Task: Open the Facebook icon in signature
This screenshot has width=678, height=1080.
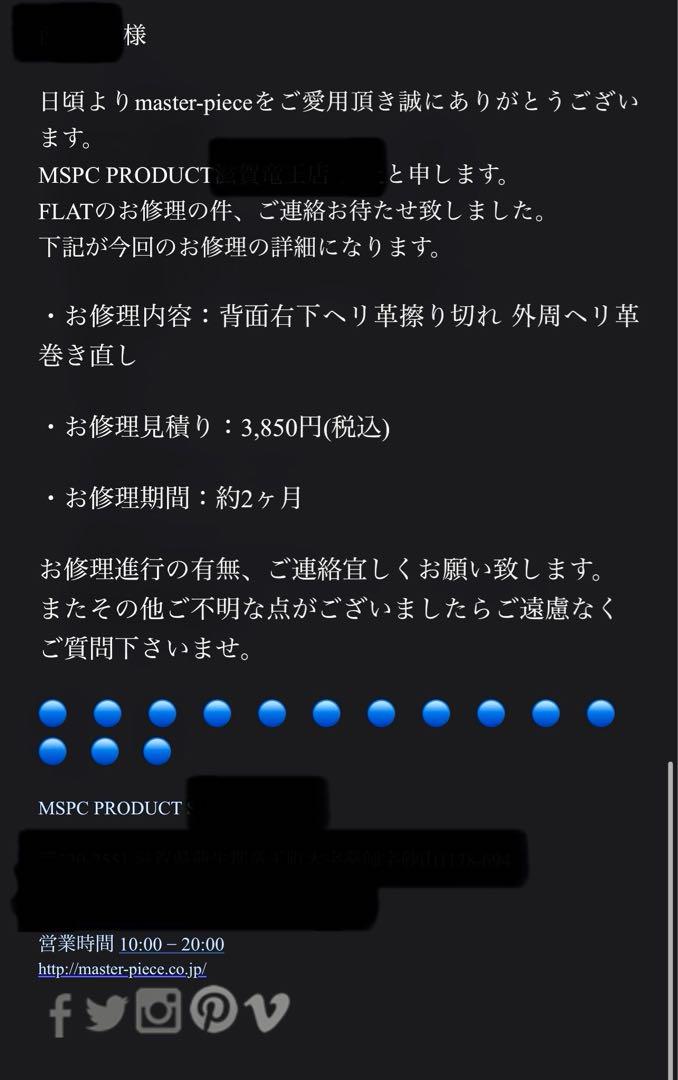Action: tap(60, 1015)
